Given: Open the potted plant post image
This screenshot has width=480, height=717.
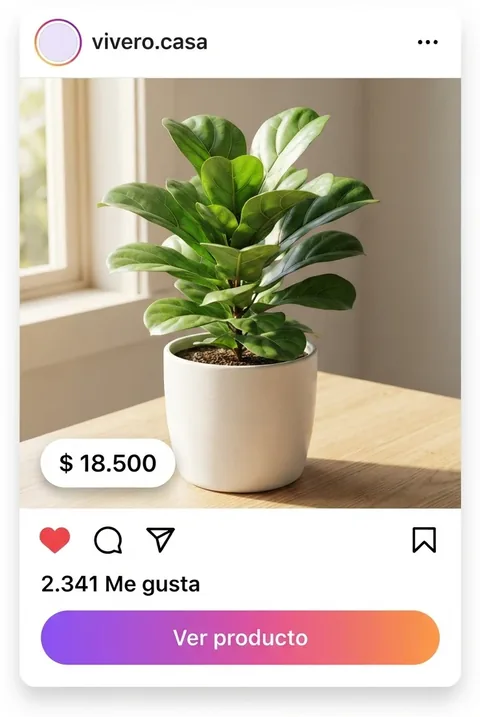Looking at the screenshot, I should [240, 293].
